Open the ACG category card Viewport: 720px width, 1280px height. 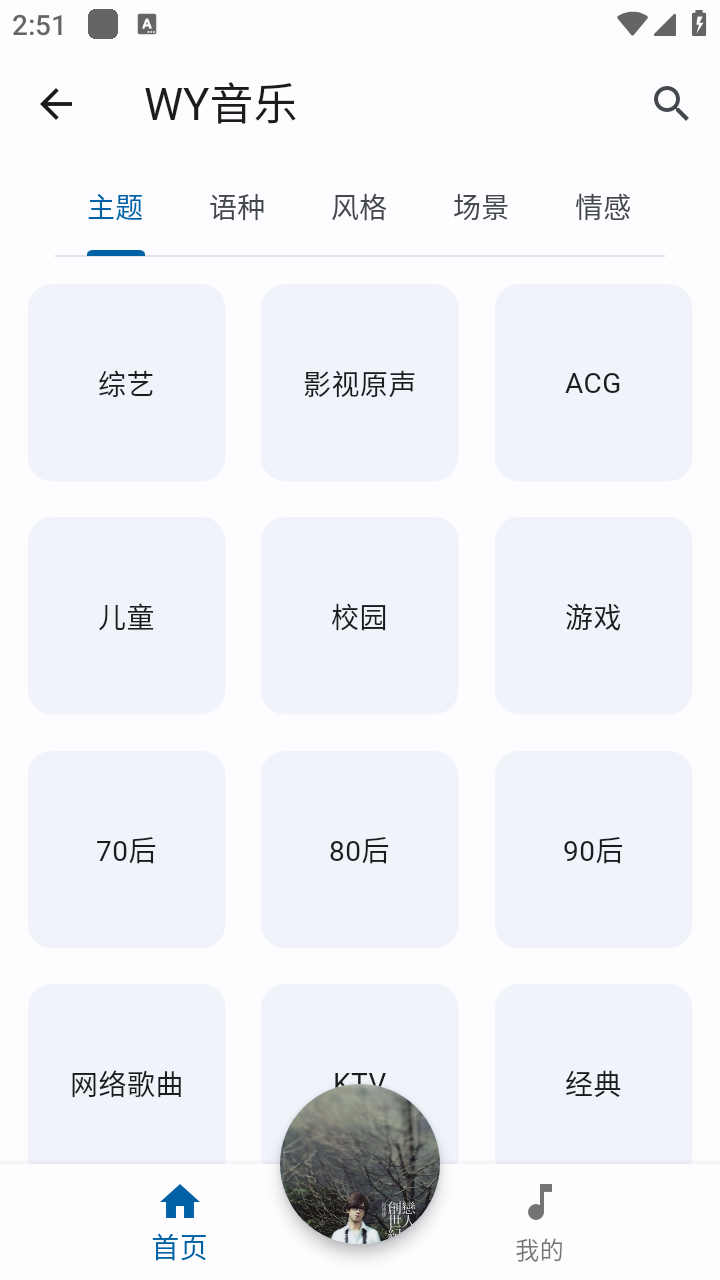coord(592,382)
